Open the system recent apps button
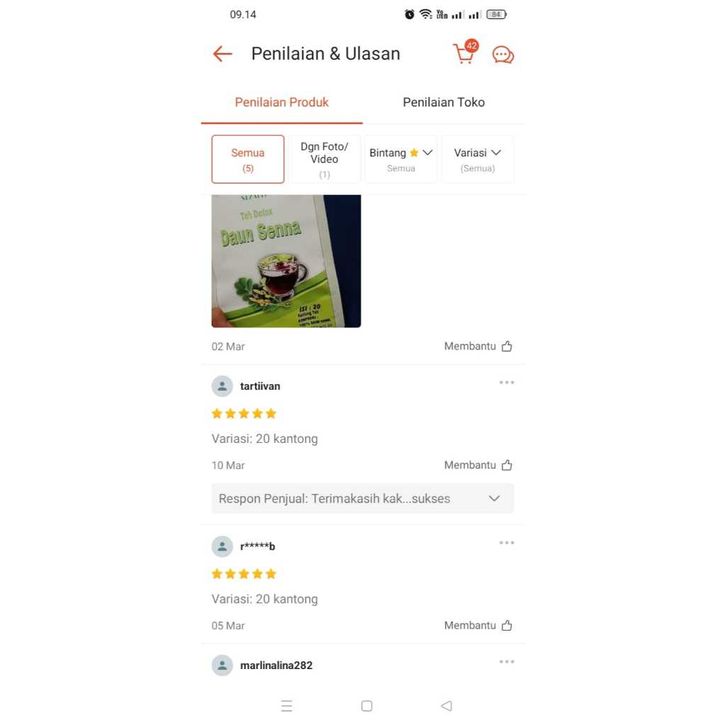726x726 pixels. coord(287,706)
